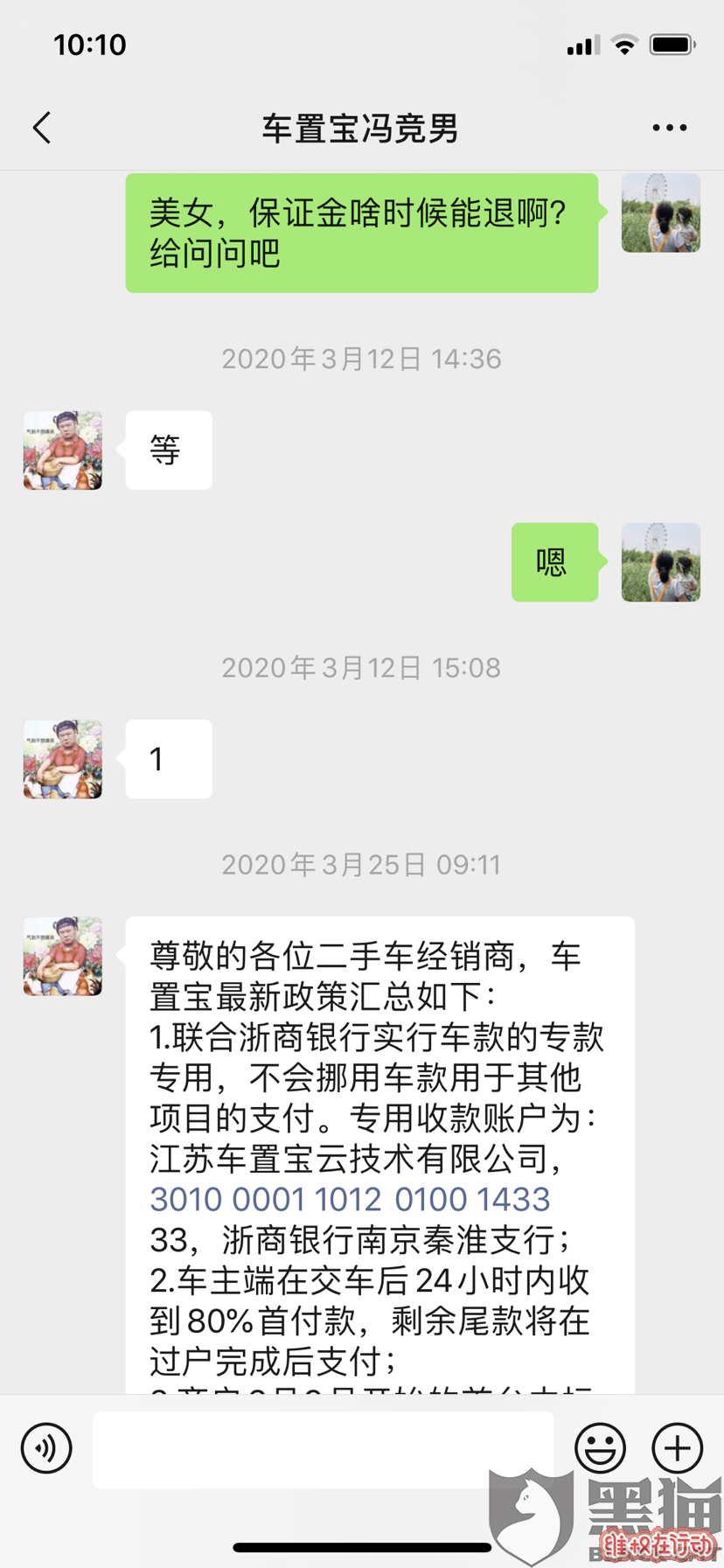This screenshot has height=1568, width=724.
Task: Open the emoji sticker panel
Action: pos(600,1447)
